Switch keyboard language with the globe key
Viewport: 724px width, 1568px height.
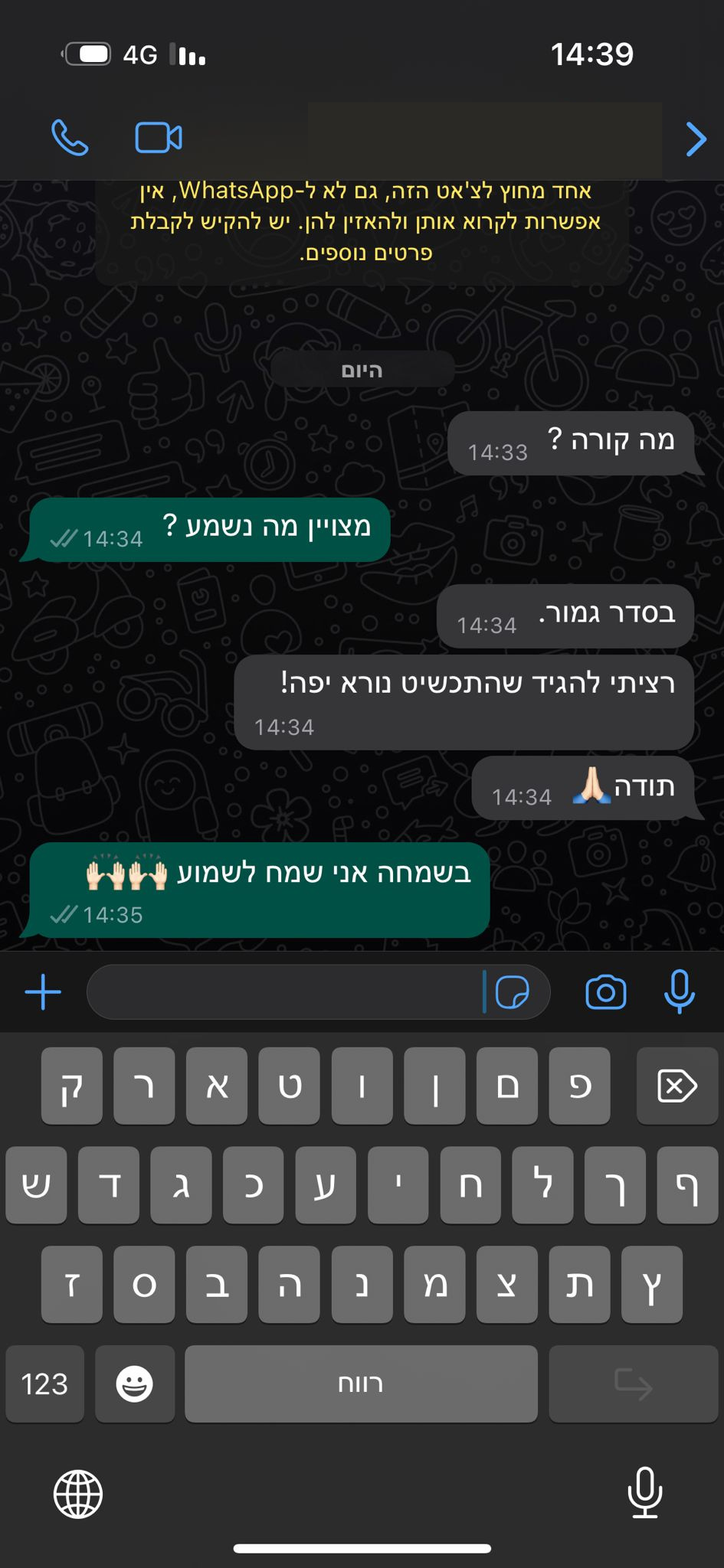[78, 1494]
